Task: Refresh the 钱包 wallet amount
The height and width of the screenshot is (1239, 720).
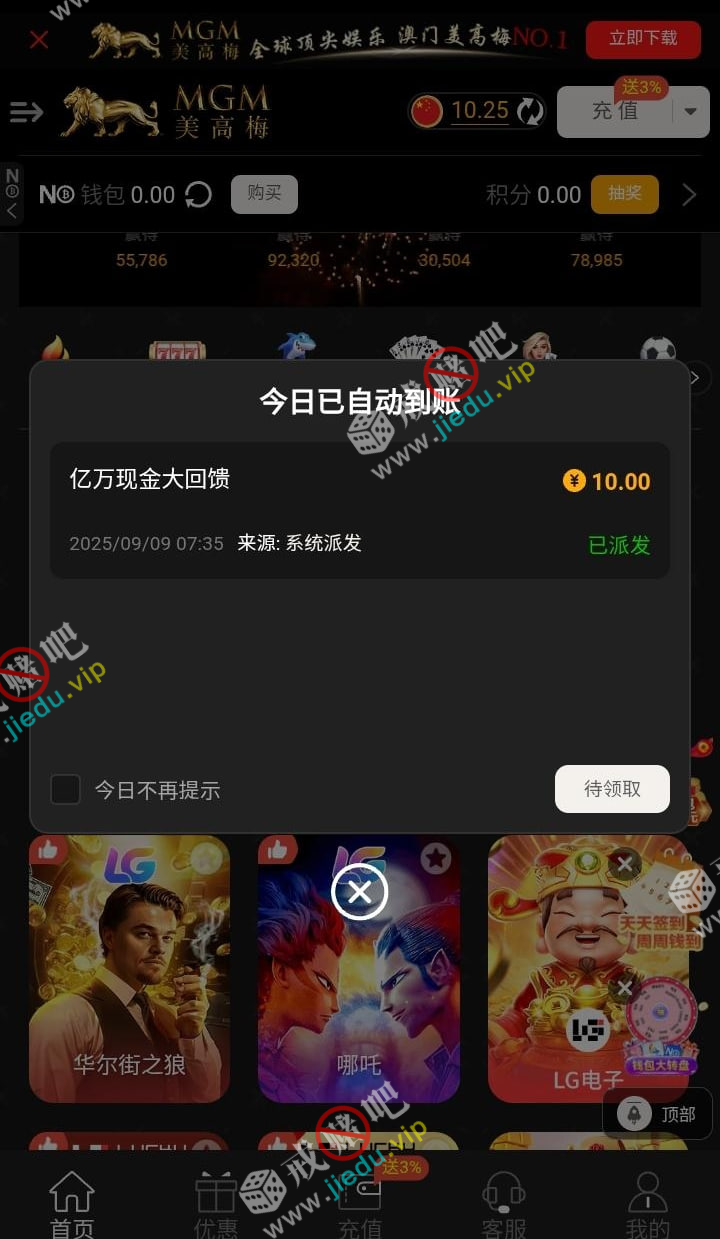Action: tap(199, 194)
